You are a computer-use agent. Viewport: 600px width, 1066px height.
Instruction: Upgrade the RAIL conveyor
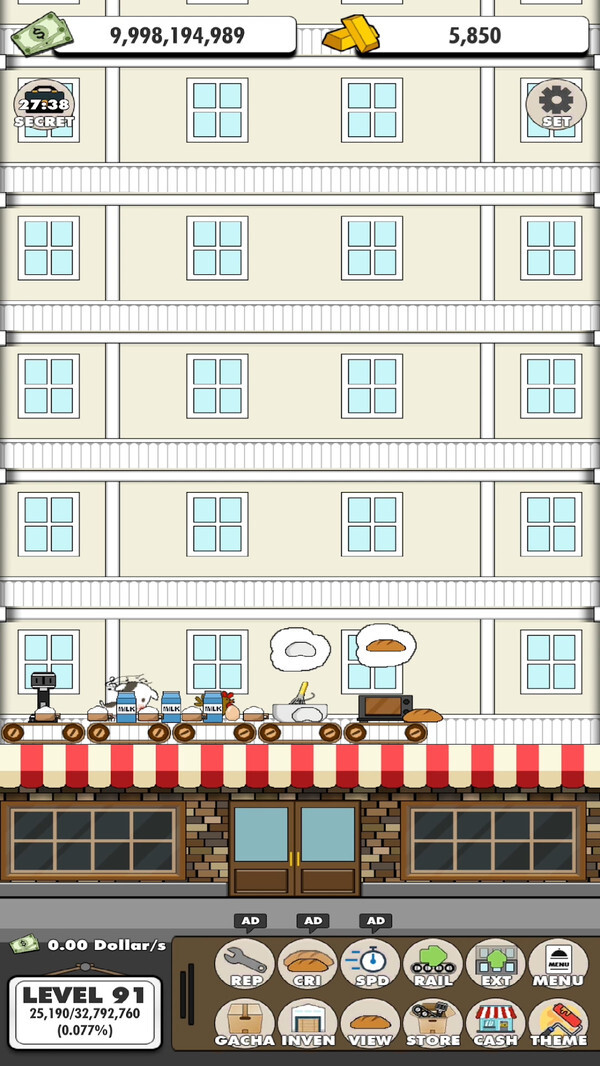433,964
